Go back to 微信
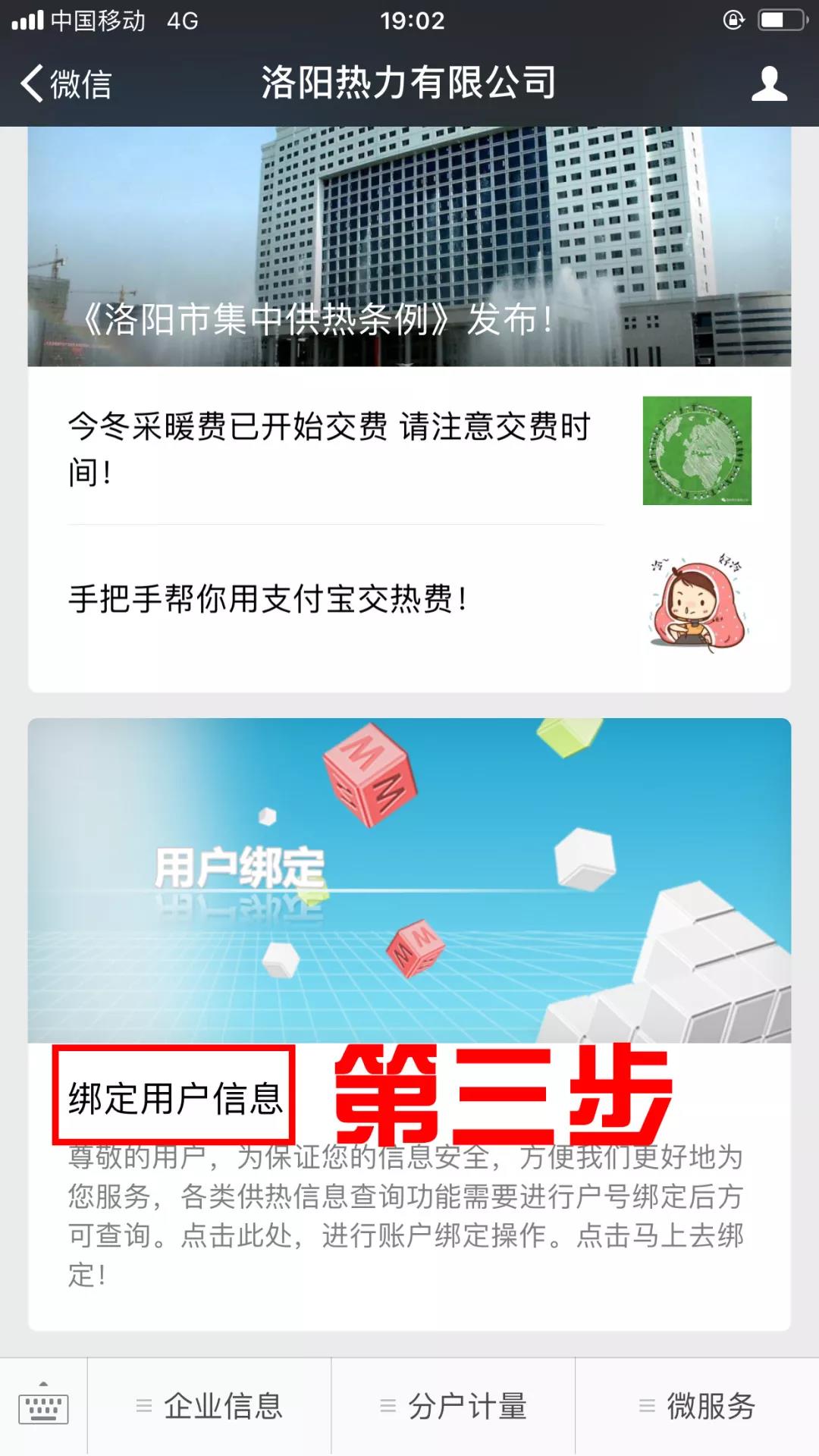The height and width of the screenshot is (1456, 819). (x=67, y=83)
